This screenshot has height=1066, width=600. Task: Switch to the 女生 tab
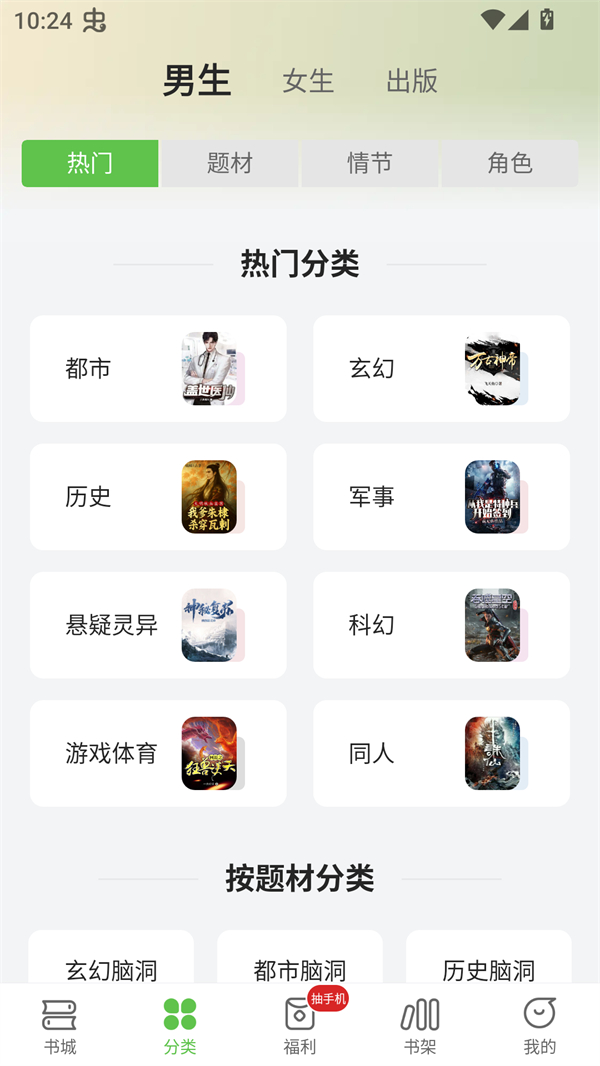[x=308, y=81]
